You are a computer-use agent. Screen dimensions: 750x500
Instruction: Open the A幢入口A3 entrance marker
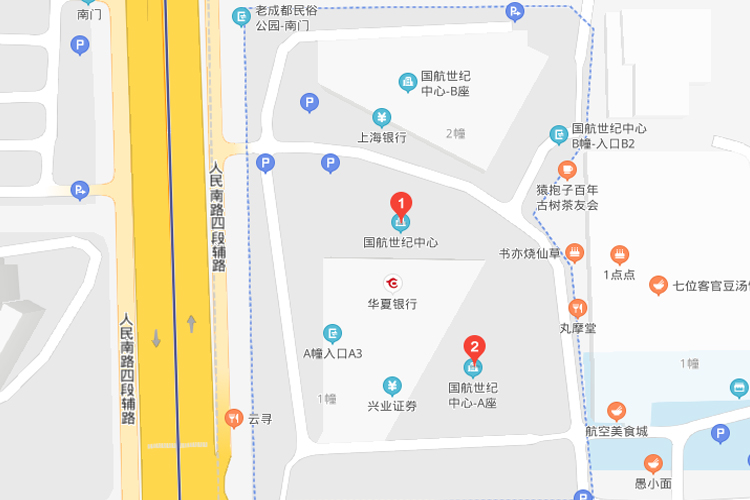pos(333,333)
